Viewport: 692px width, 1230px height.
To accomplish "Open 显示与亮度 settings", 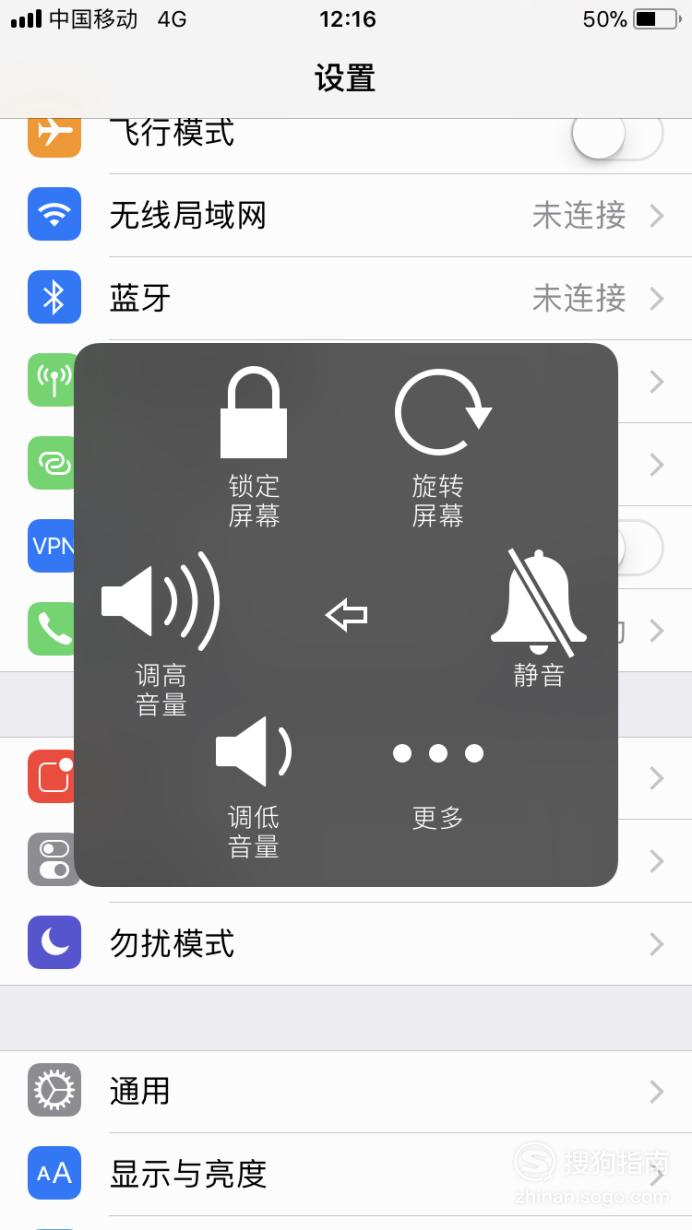I will coord(346,1174).
